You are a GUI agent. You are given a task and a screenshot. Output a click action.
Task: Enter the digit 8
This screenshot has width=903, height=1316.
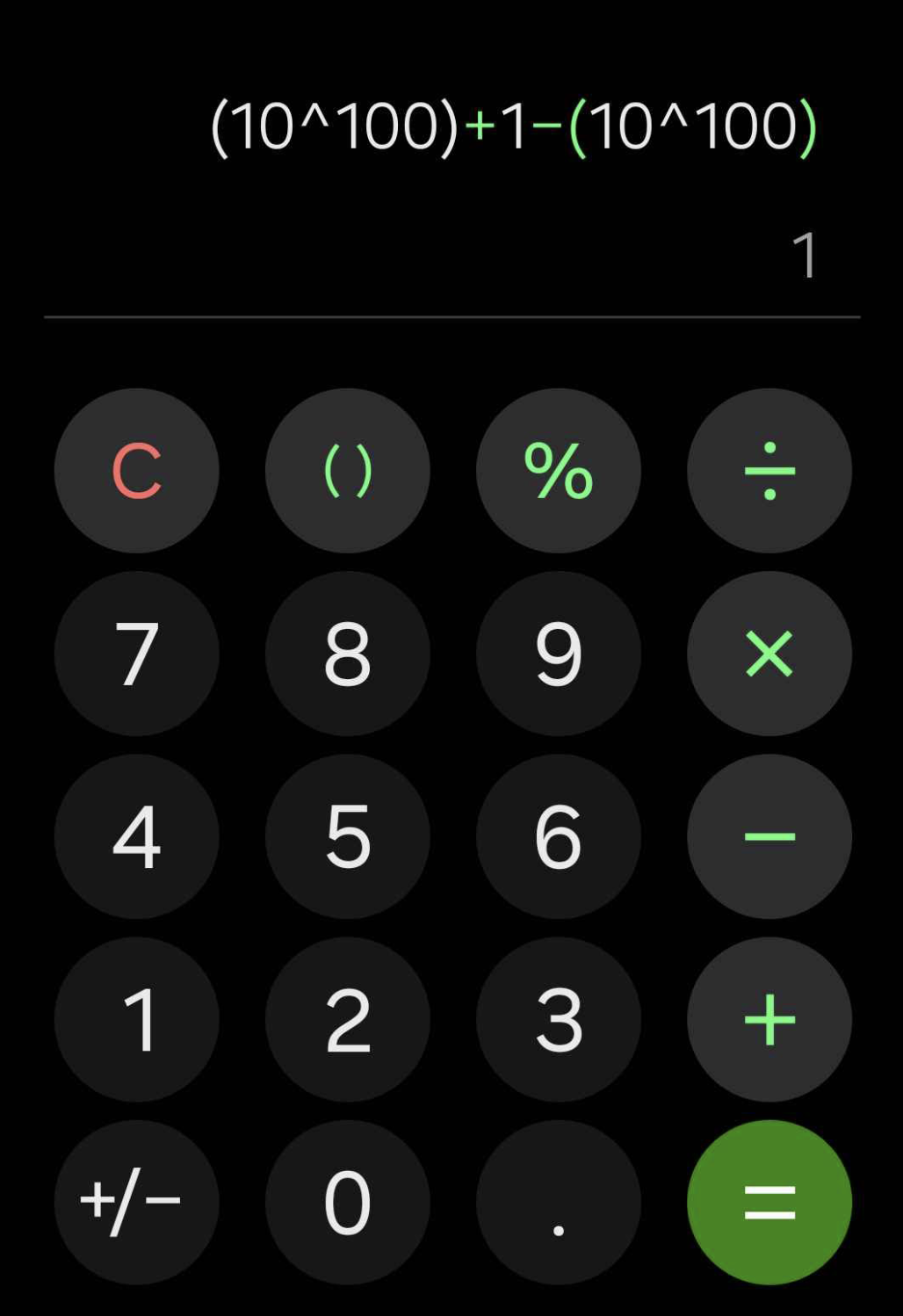click(x=347, y=654)
